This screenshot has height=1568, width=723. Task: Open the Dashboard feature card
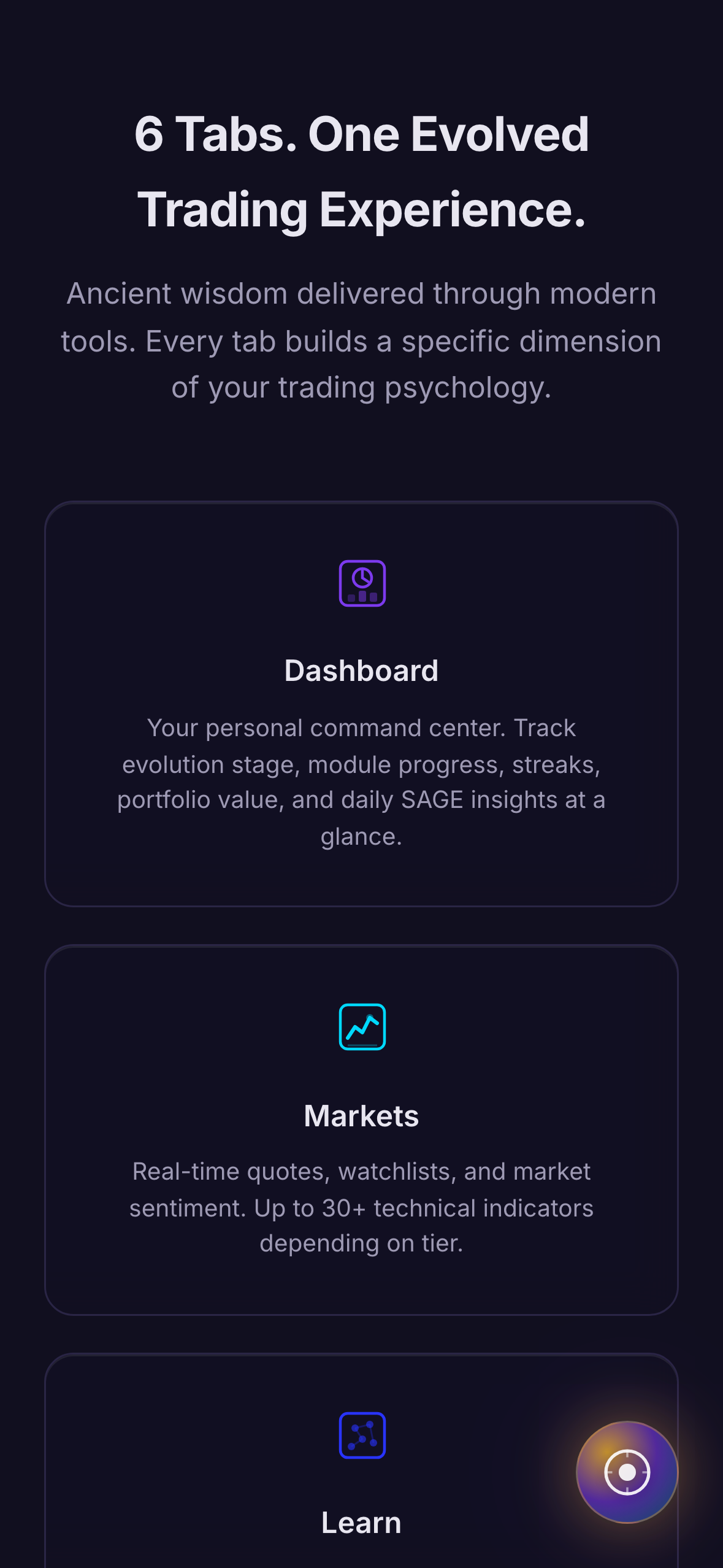pos(361,704)
